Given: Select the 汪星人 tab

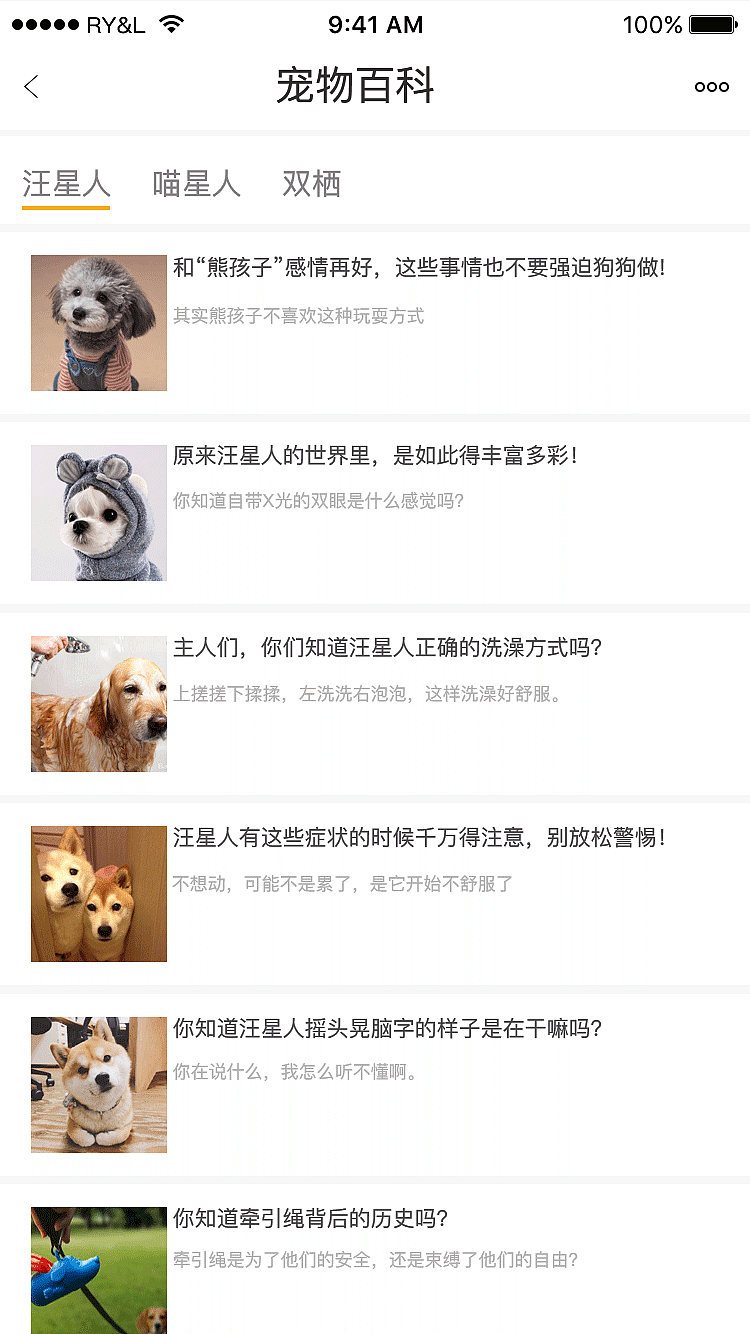Looking at the screenshot, I should 66,183.
